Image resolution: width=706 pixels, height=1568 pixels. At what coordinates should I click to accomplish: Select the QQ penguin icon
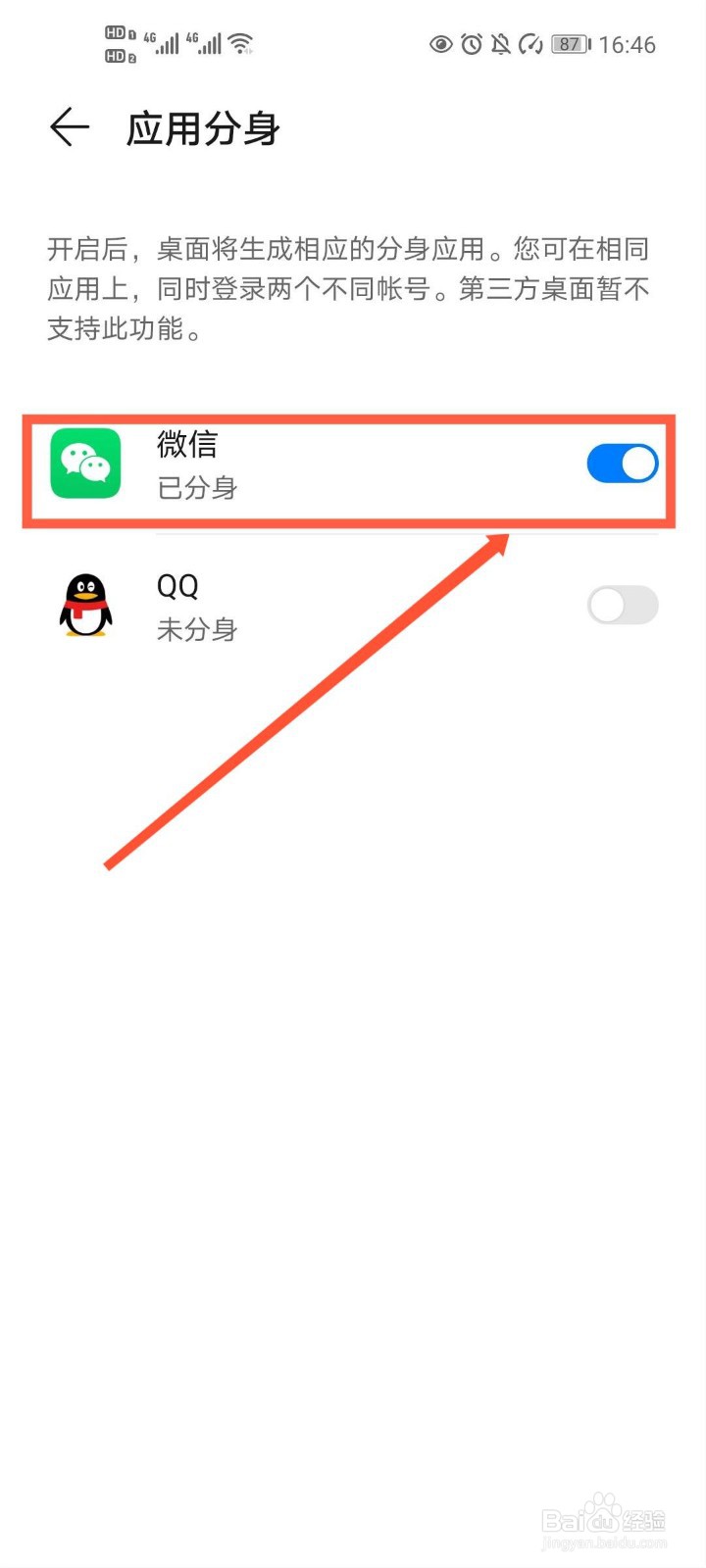click(x=85, y=605)
